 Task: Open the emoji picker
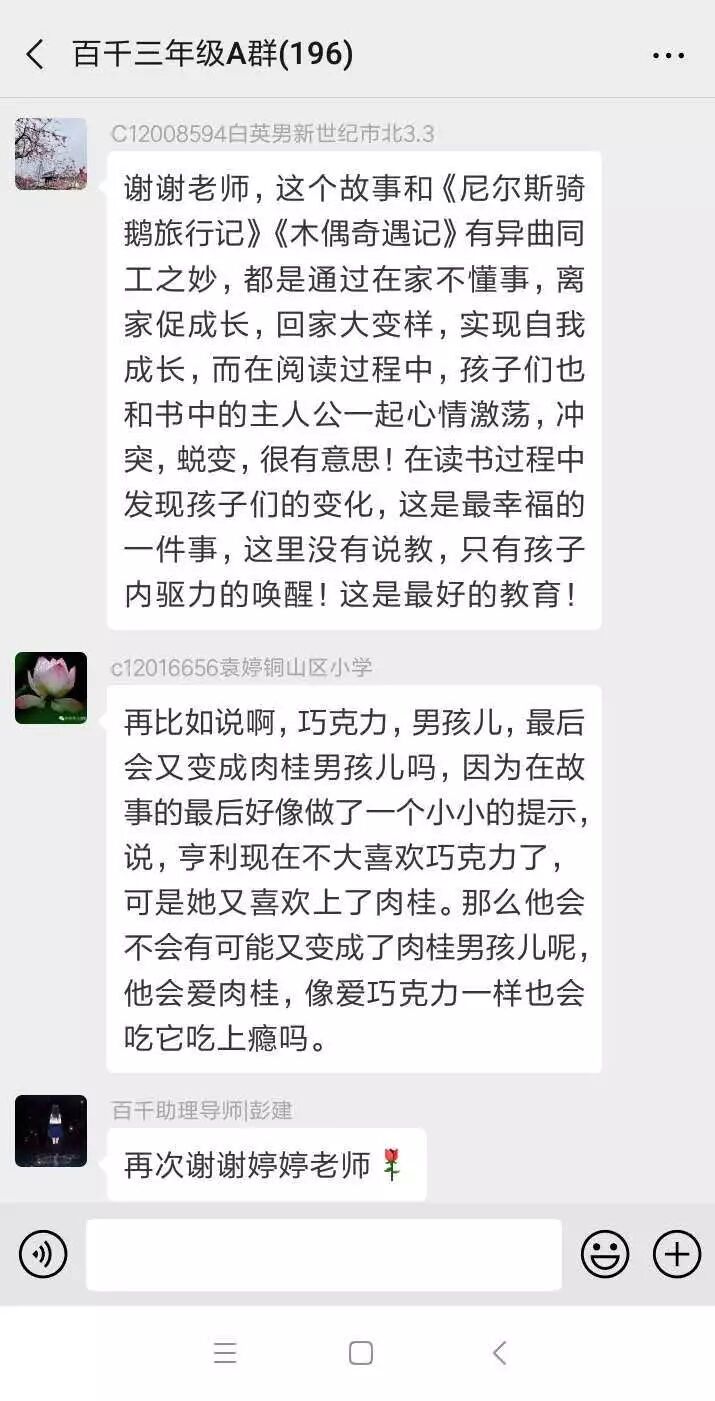tap(605, 1254)
